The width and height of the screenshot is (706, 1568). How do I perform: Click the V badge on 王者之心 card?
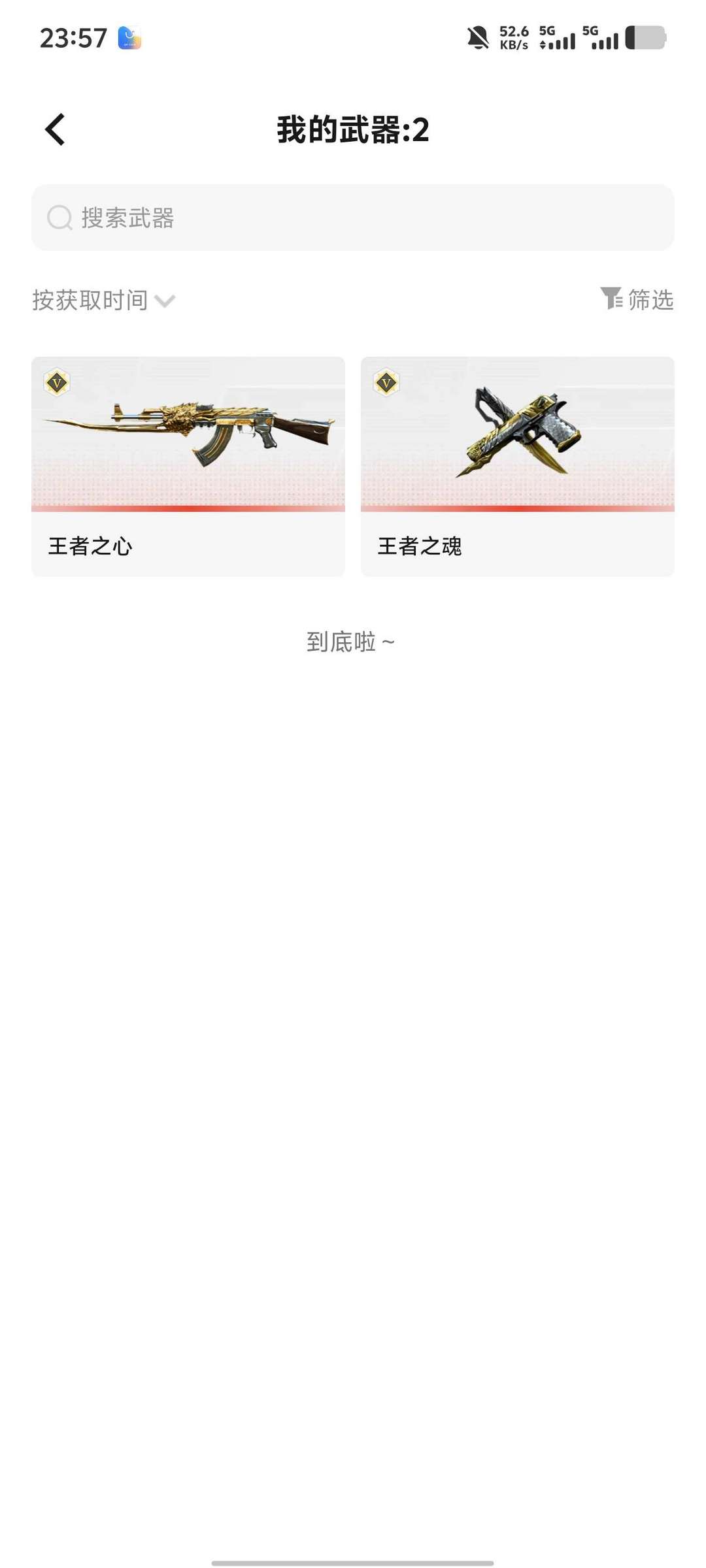coord(56,382)
